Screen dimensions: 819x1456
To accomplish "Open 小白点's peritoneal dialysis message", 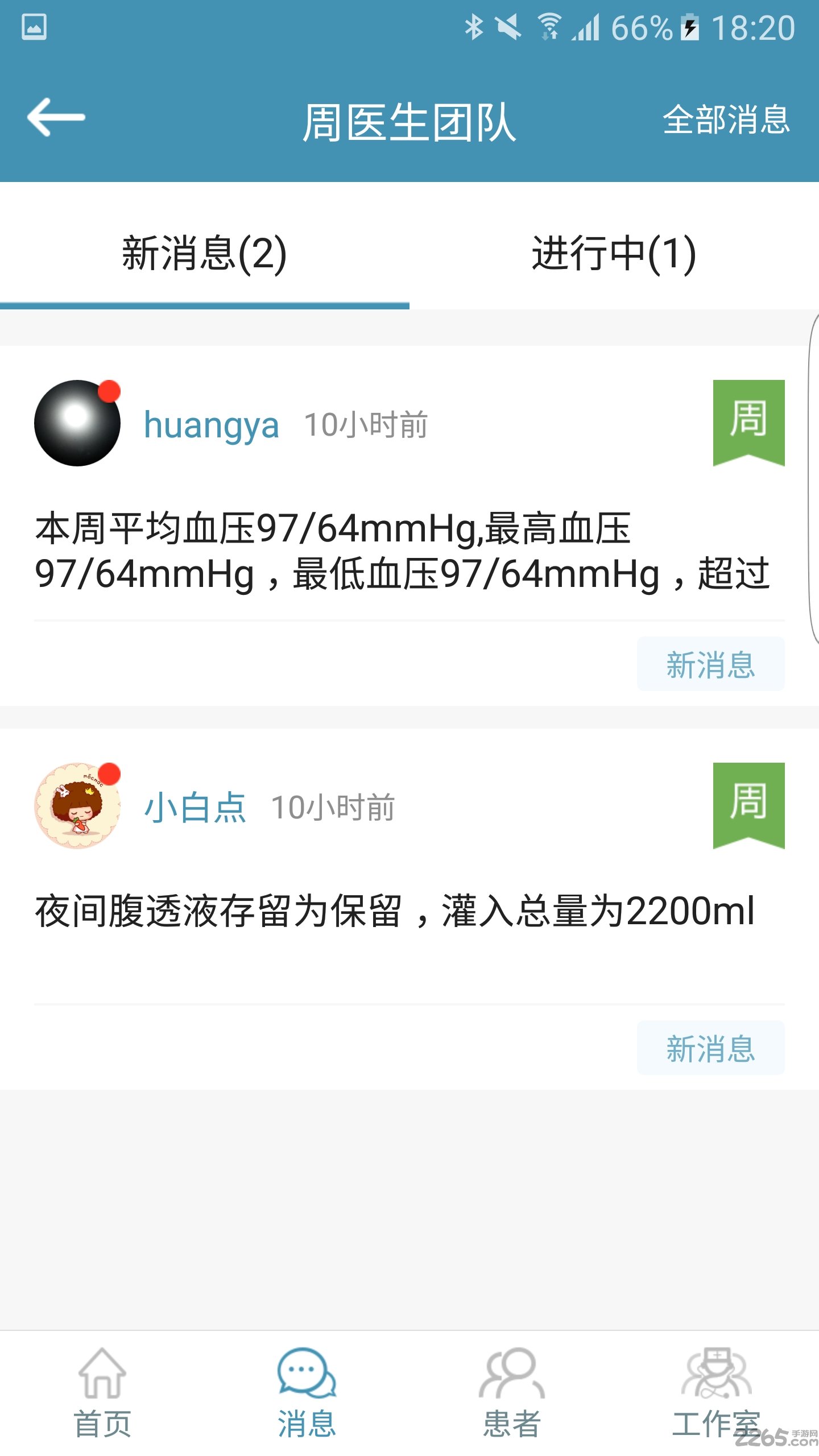I will [x=395, y=911].
